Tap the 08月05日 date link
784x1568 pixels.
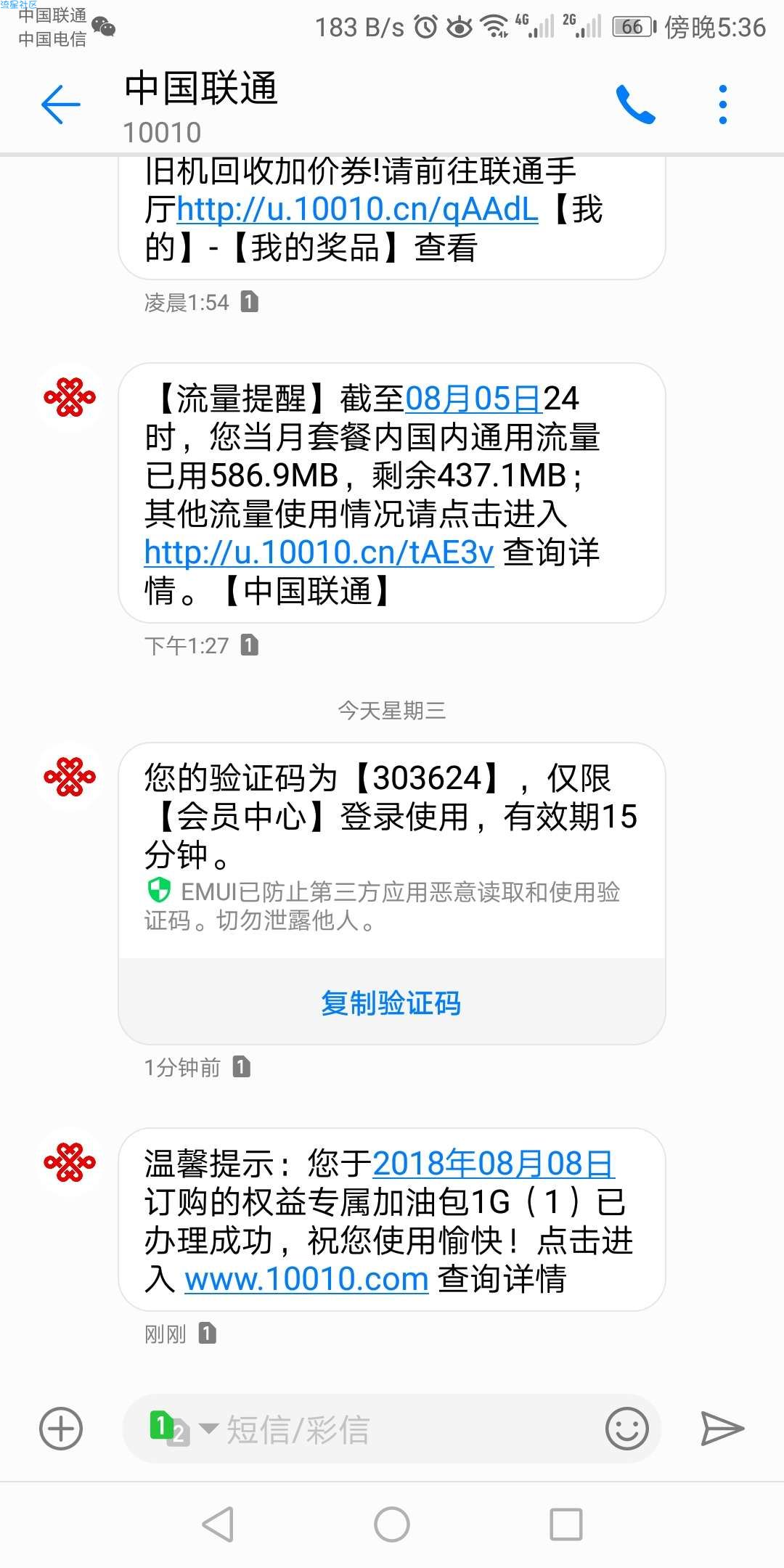[474, 399]
